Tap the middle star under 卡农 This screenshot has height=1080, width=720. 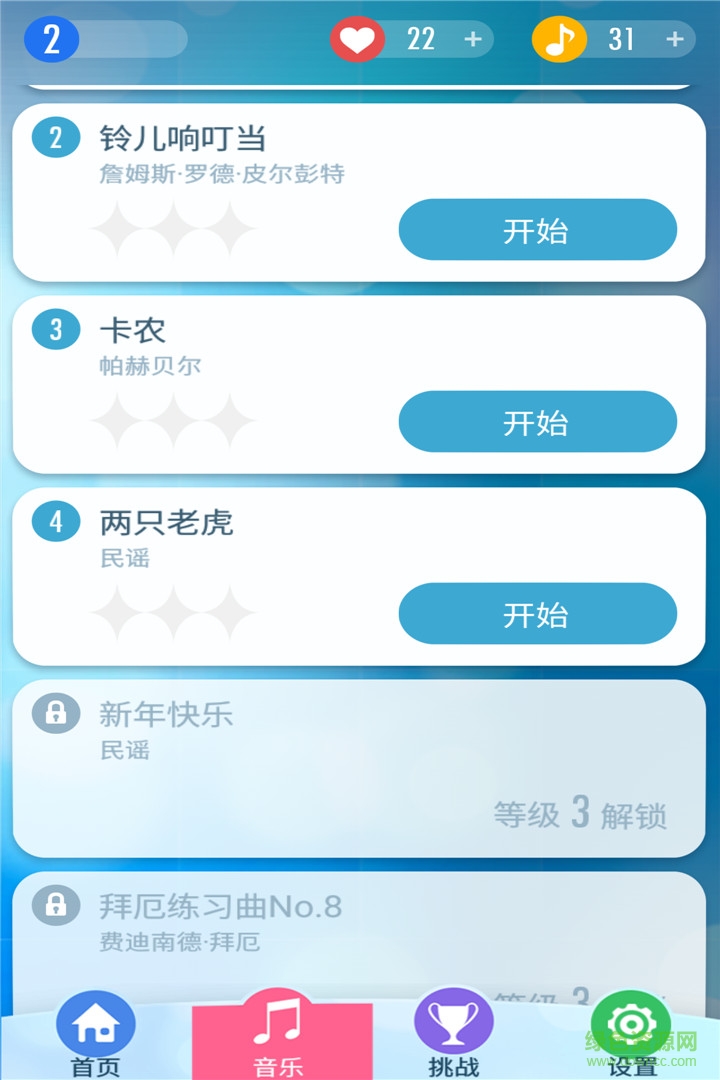pos(175,420)
